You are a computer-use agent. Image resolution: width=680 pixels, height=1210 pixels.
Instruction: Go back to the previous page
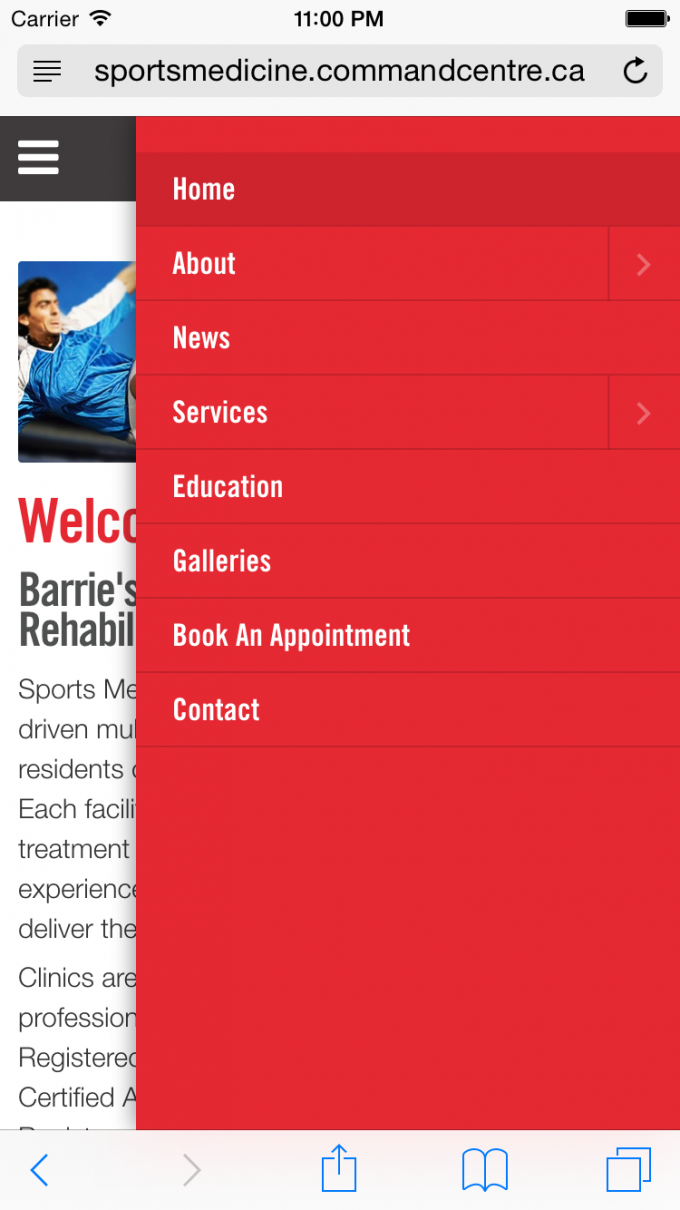pyautogui.click(x=40, y=1169)
